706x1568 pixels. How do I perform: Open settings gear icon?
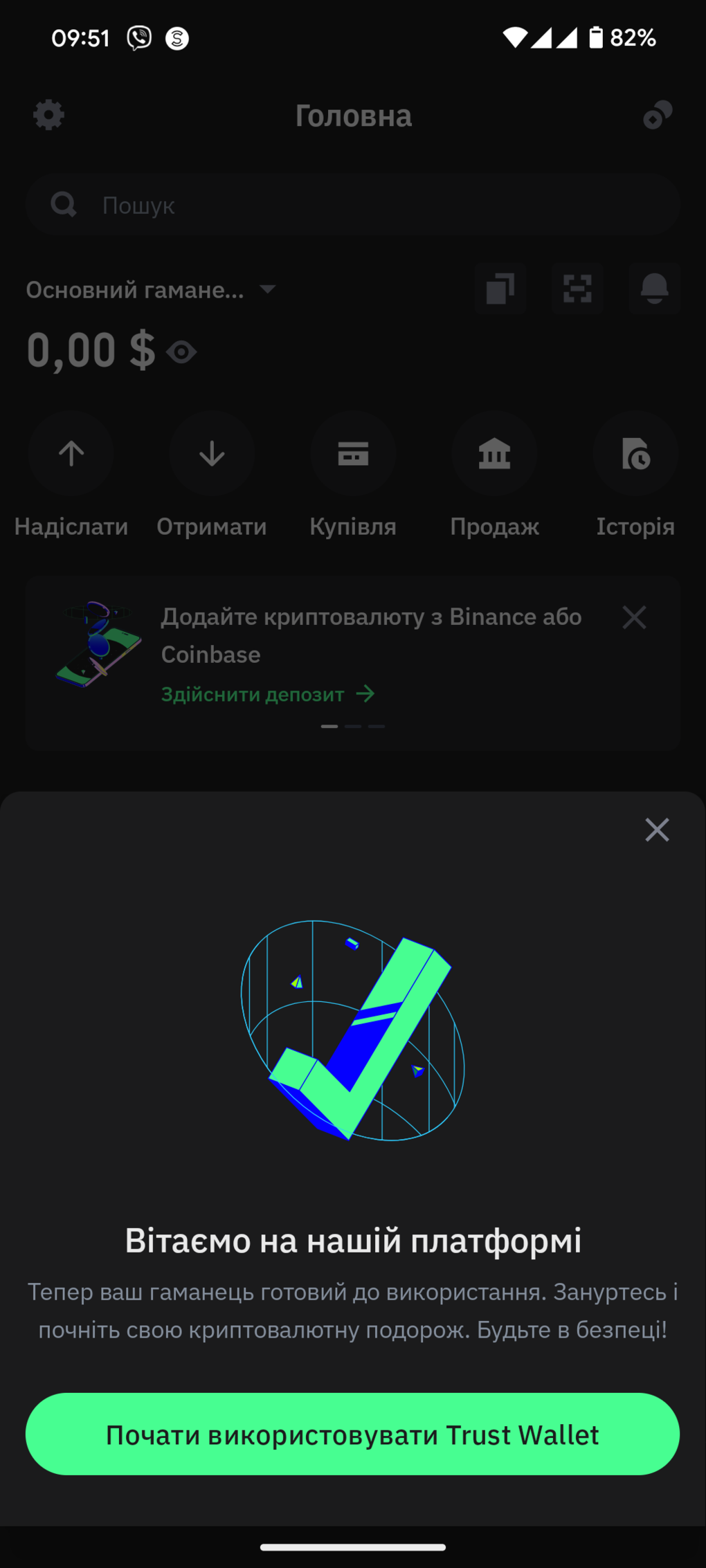48,115
